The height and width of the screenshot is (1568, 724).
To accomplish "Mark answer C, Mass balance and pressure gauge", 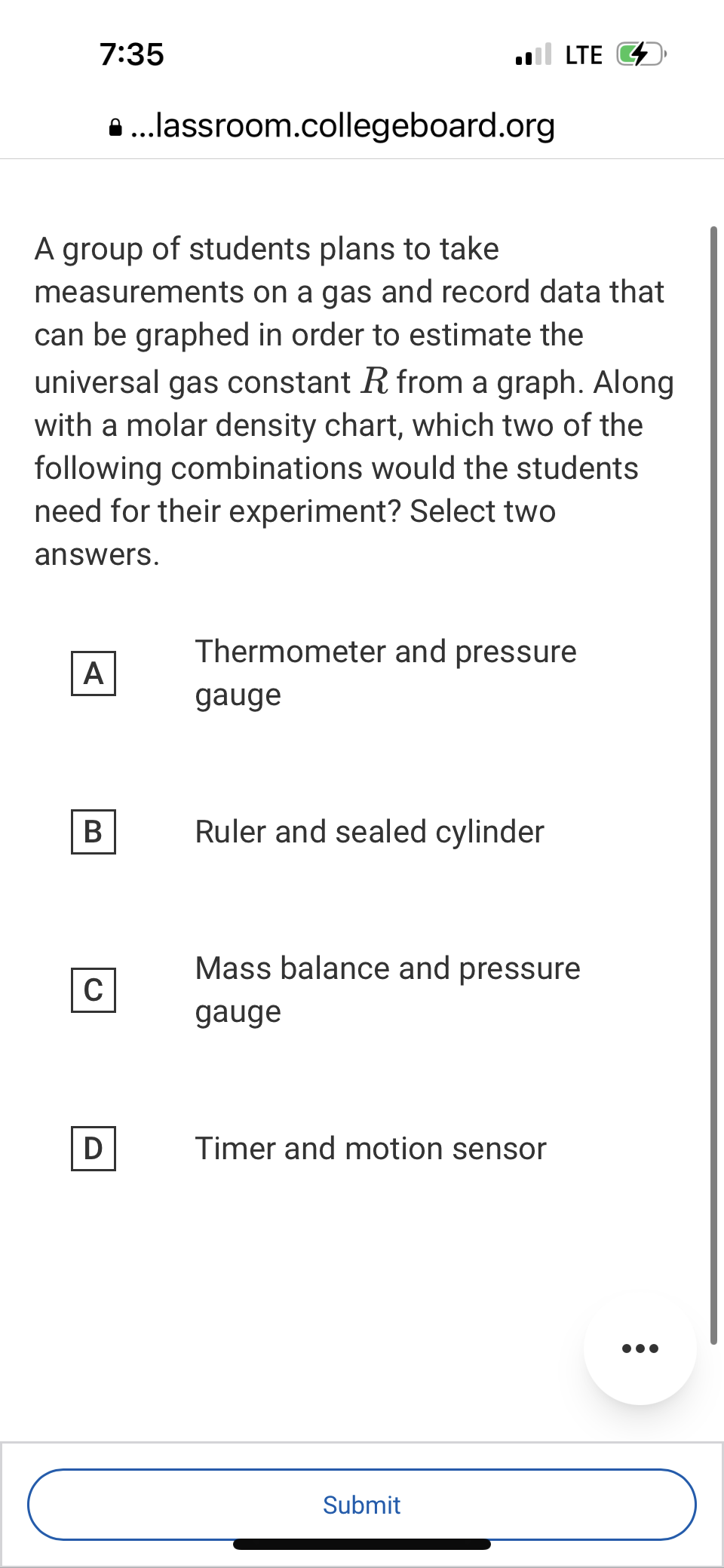I will pos(94,990).
